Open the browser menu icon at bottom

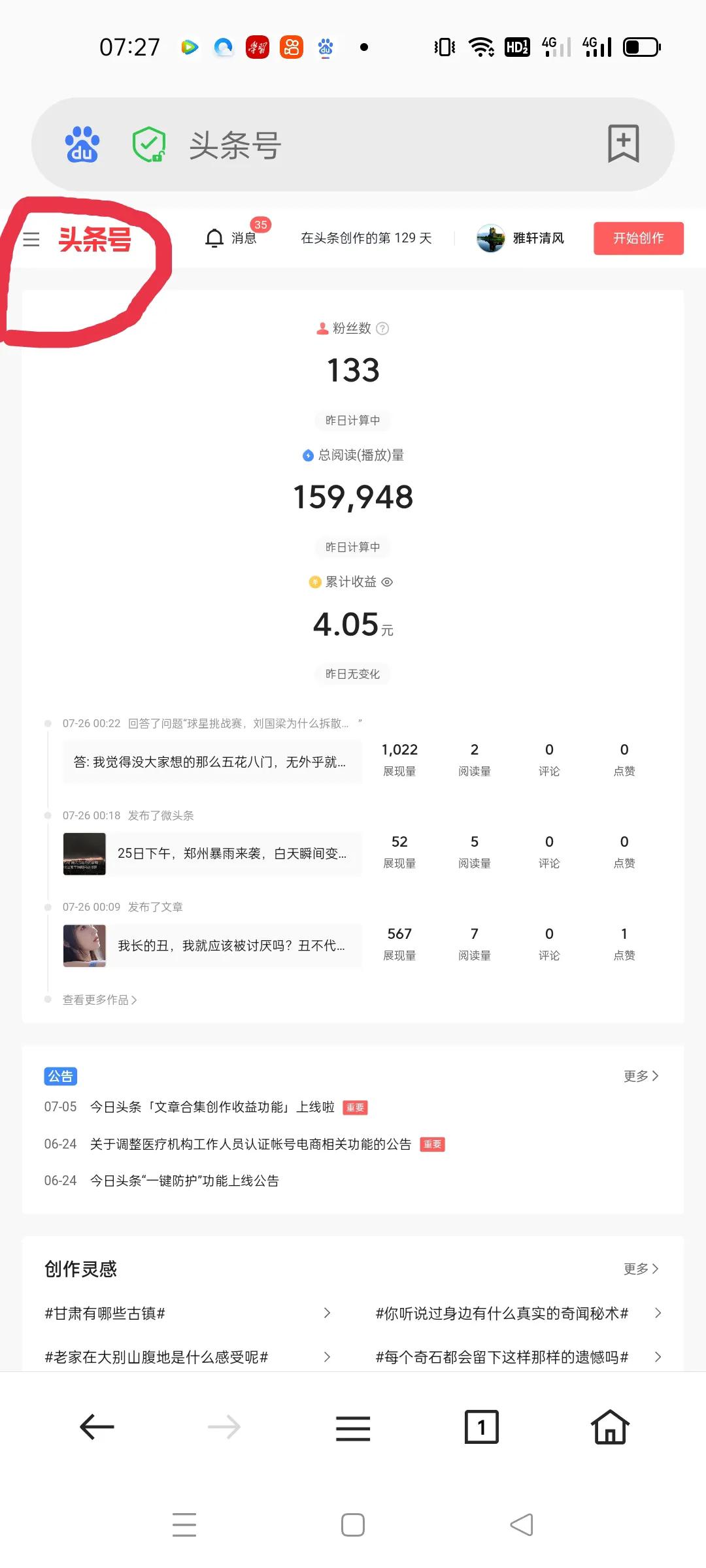352,1428
